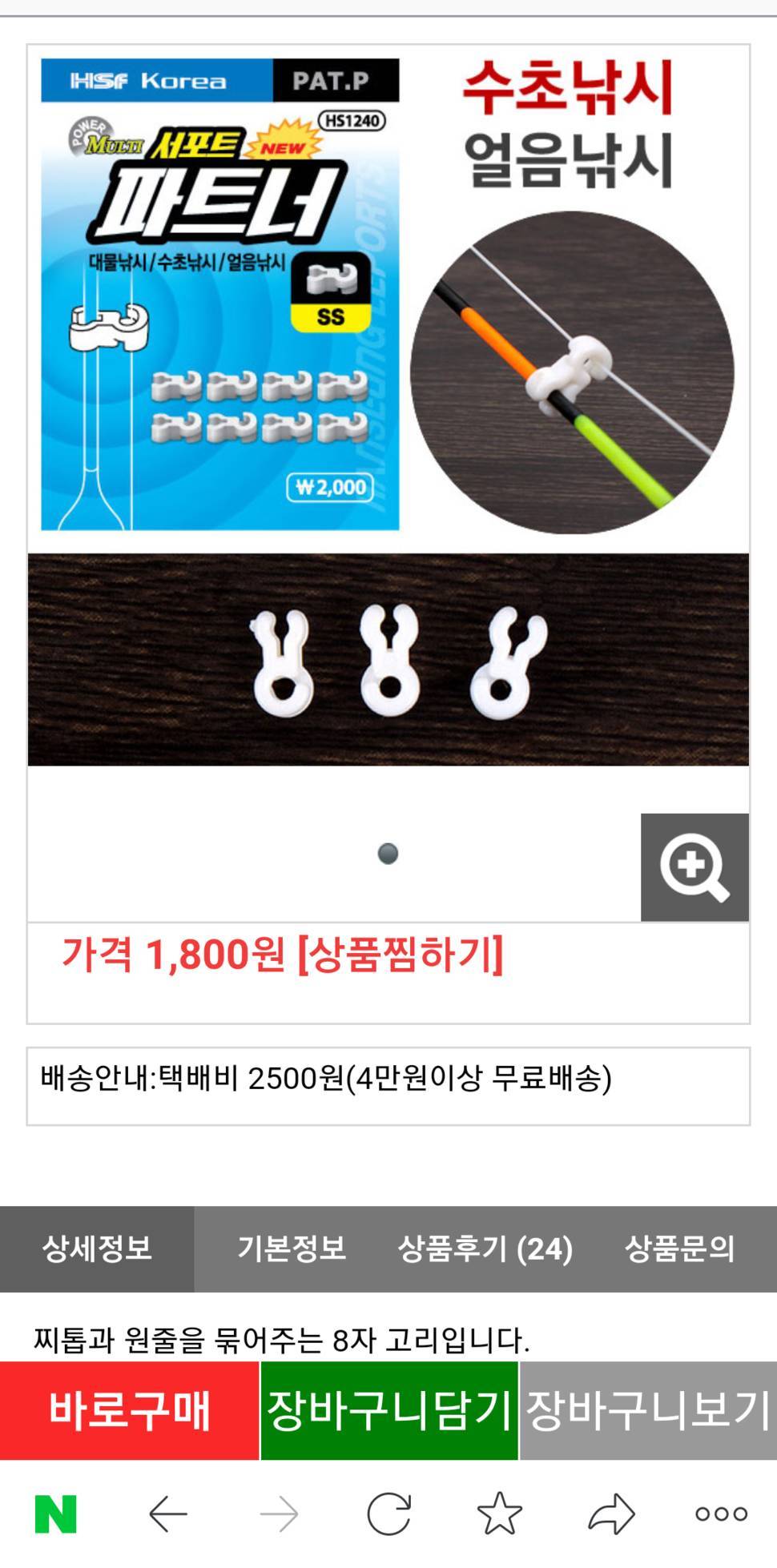Tap the 상품찜하기 wishlist link
Viewport: 777px width, 1568px height.
pos(400,954)
